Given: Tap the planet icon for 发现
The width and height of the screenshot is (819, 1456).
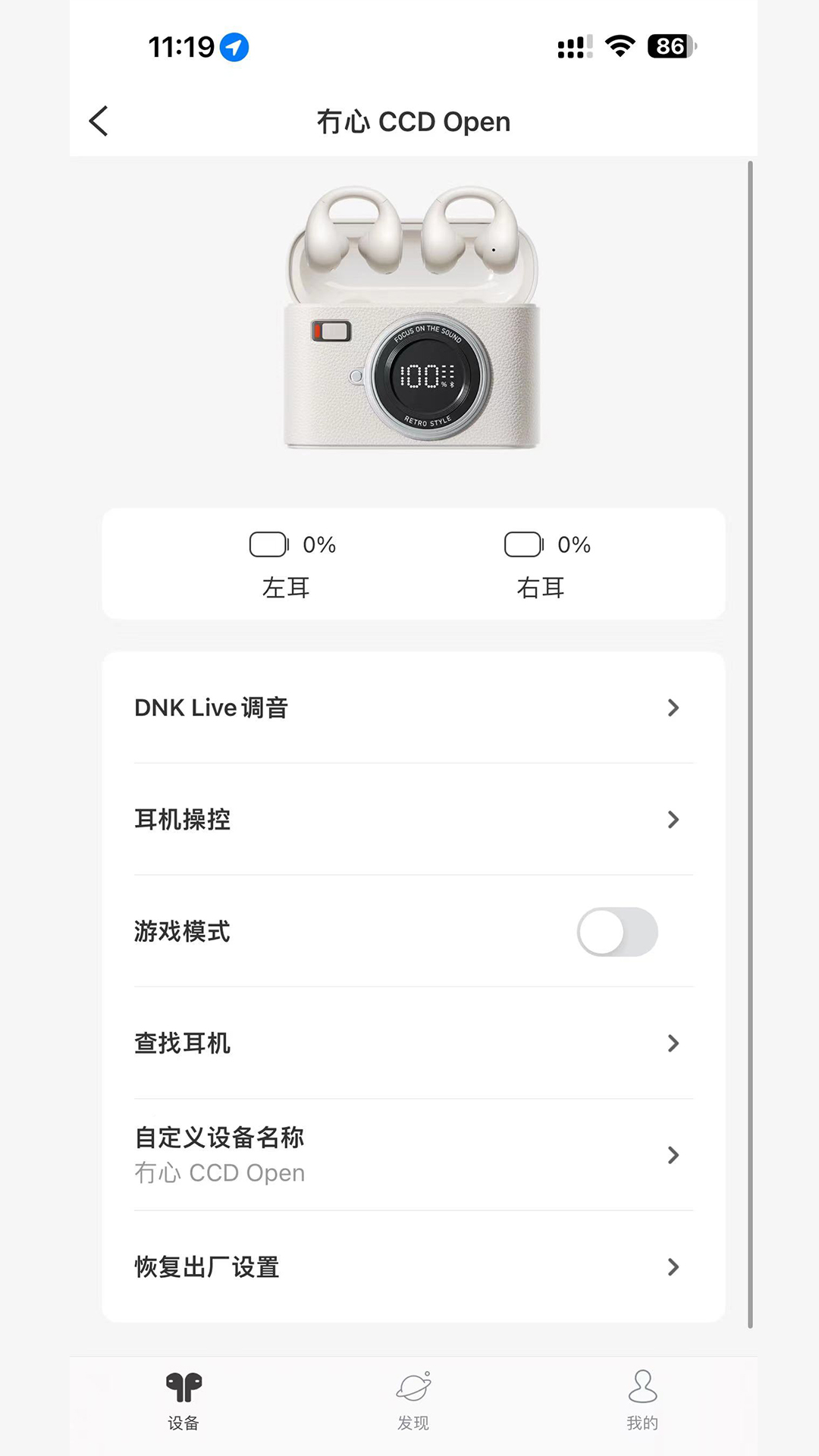Looking at the screenshot, I should pos(412,1399).
